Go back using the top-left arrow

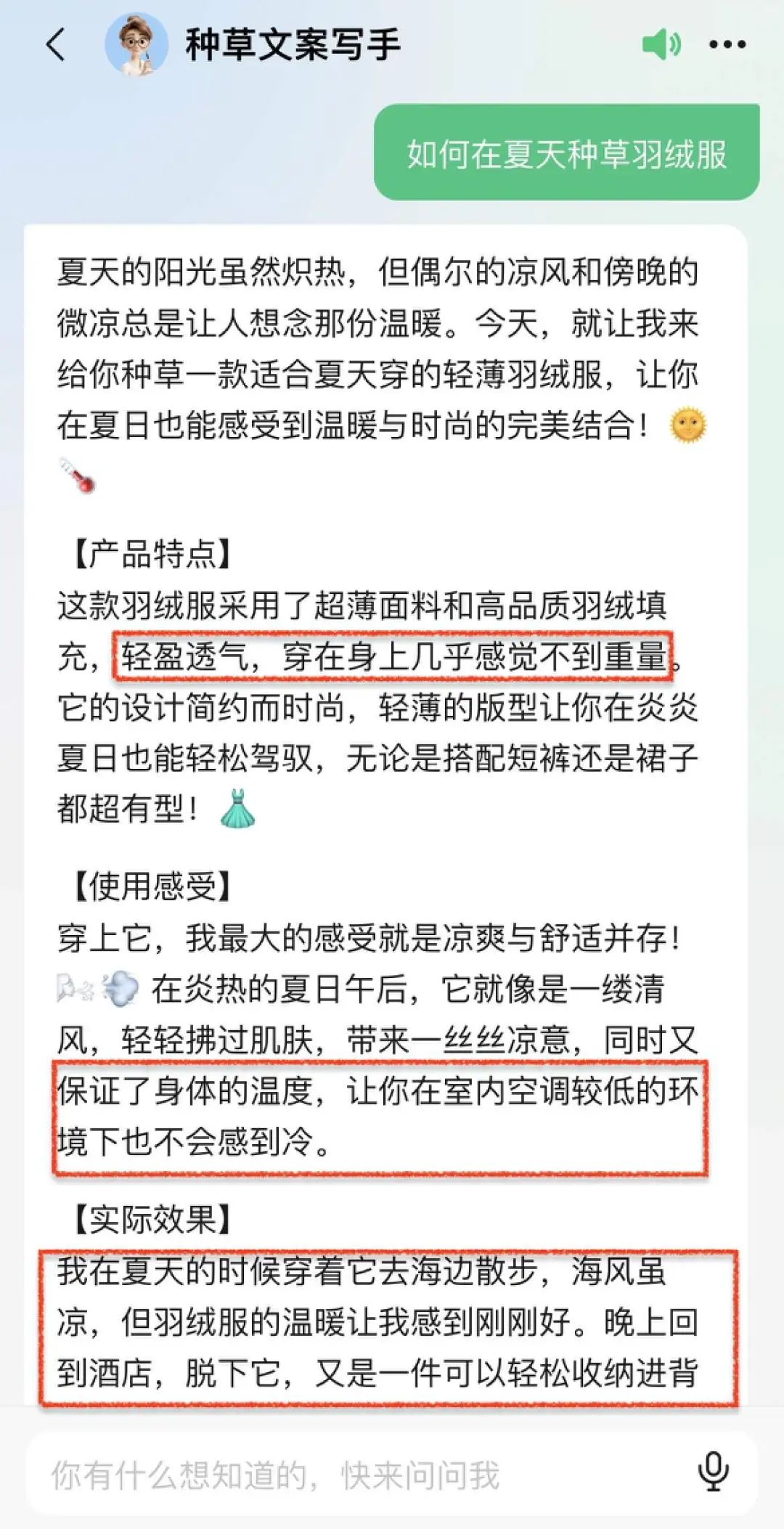(x=57, y=44)
